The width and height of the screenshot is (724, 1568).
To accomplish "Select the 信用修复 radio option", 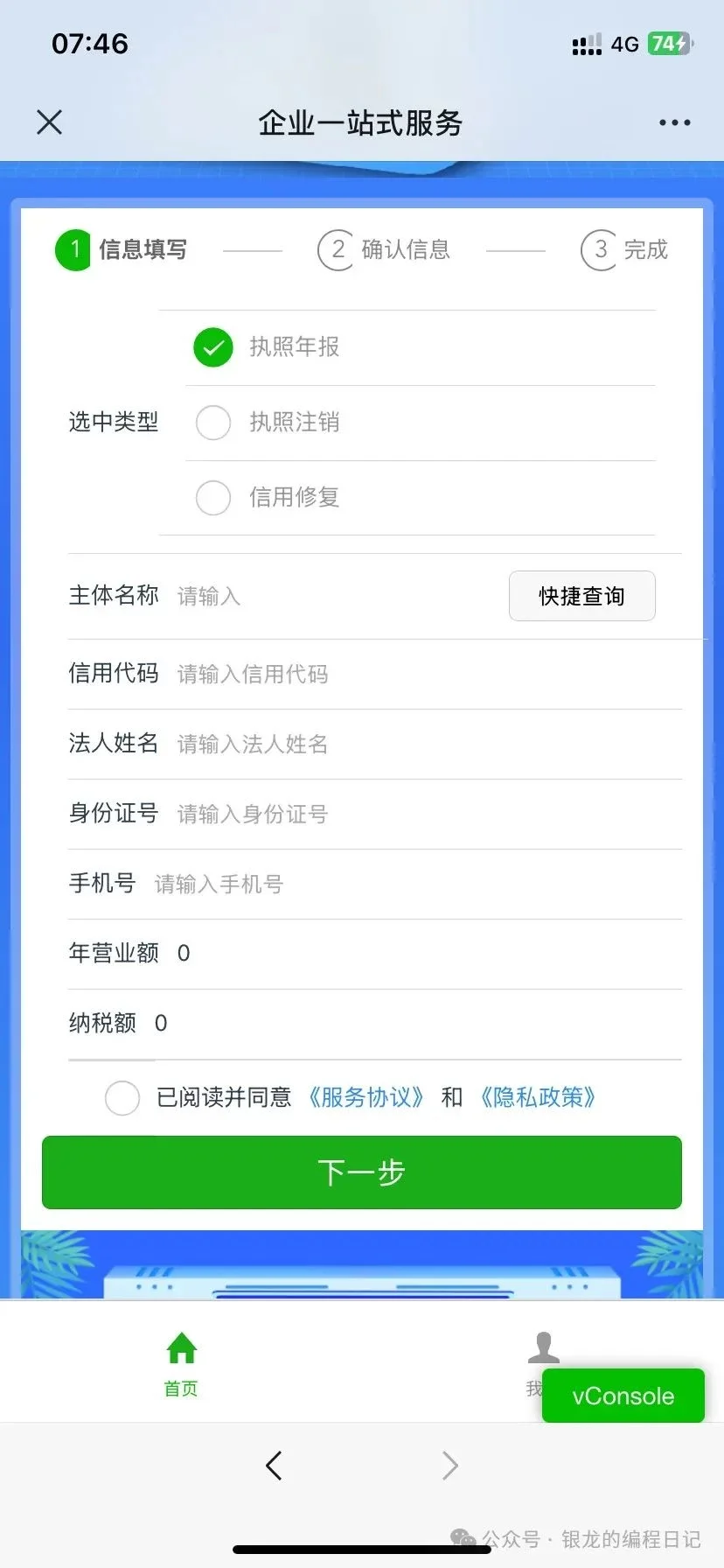I will click(212, 497).
